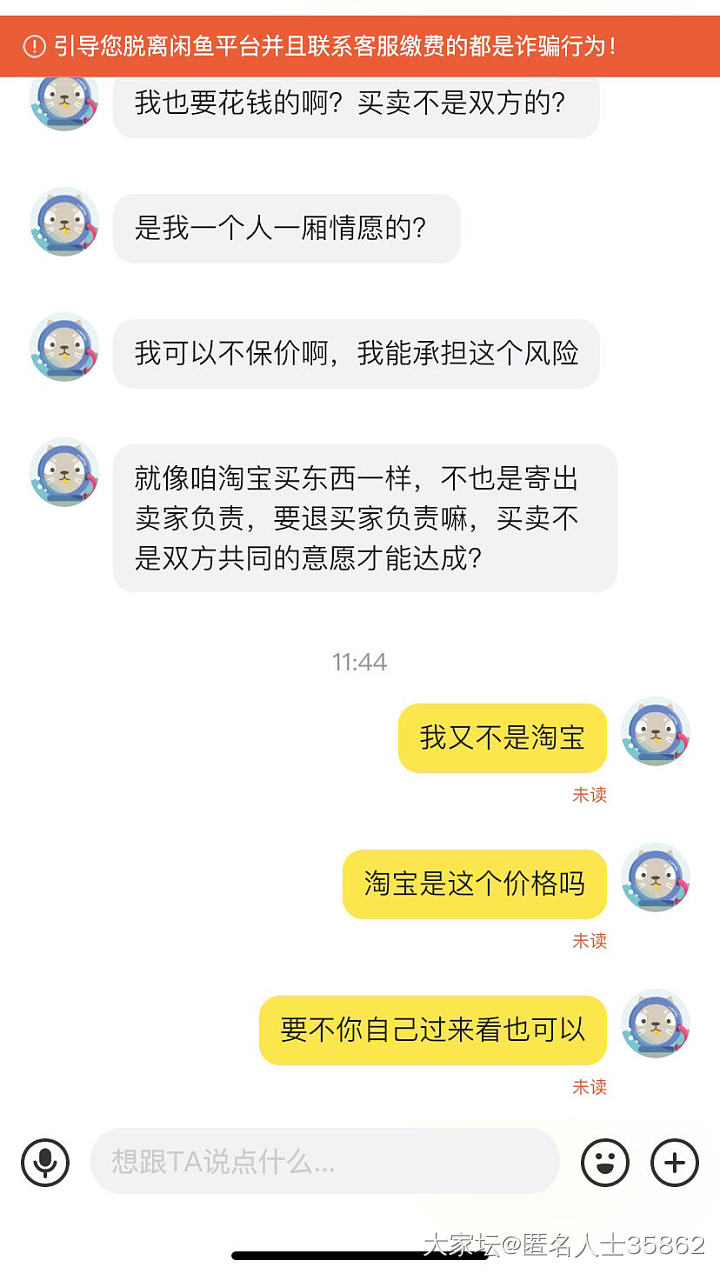The height and width of the screenshot is (1274, 720).
Task: Open my avatar beside 淘宝是这个价格吗
Action: [x=655, y=878]
